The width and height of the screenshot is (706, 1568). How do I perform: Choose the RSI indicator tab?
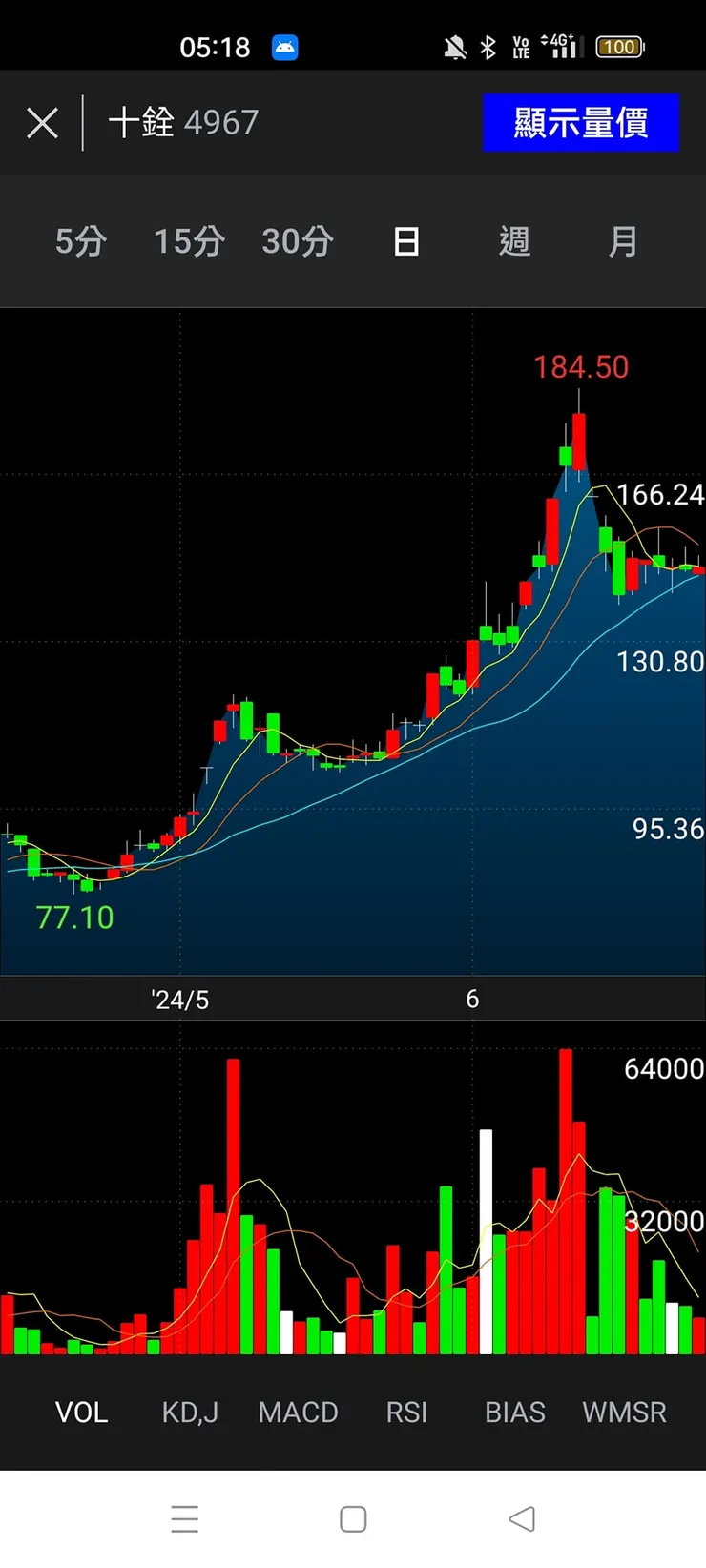click(406, 1413)
